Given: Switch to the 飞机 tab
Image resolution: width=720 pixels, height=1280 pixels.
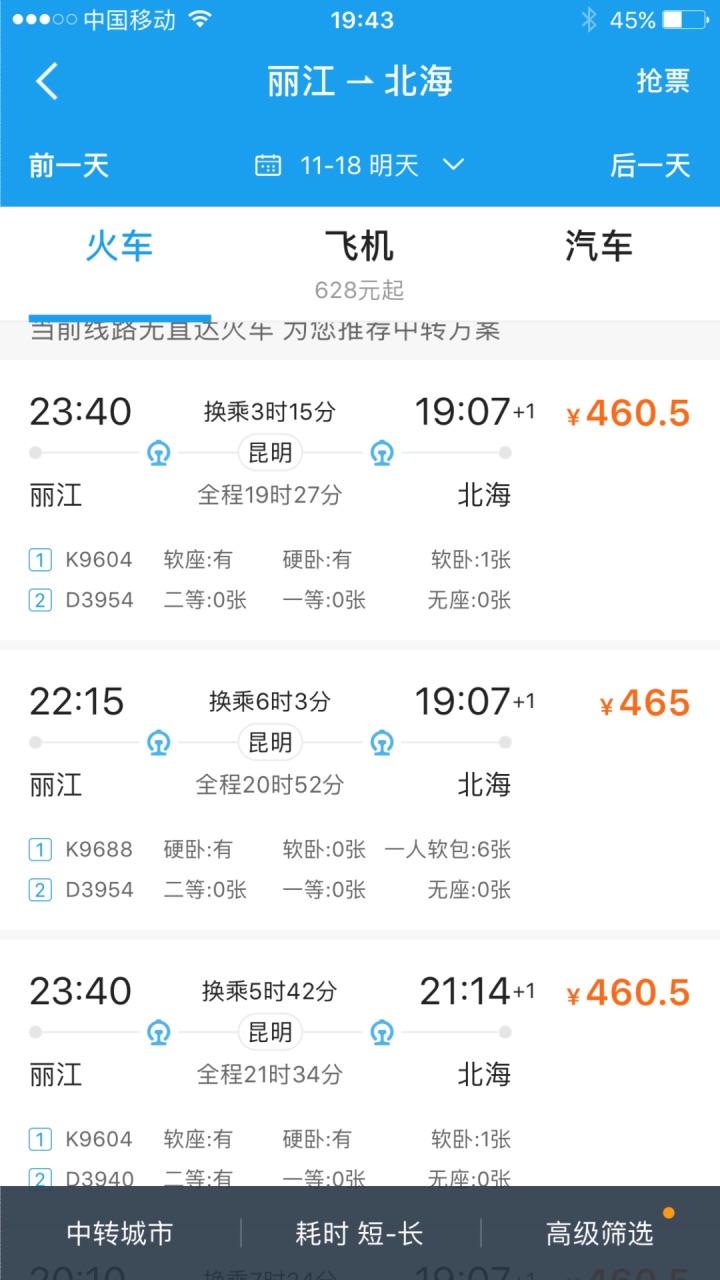Looking at the screenshot, I should point(359,262).
